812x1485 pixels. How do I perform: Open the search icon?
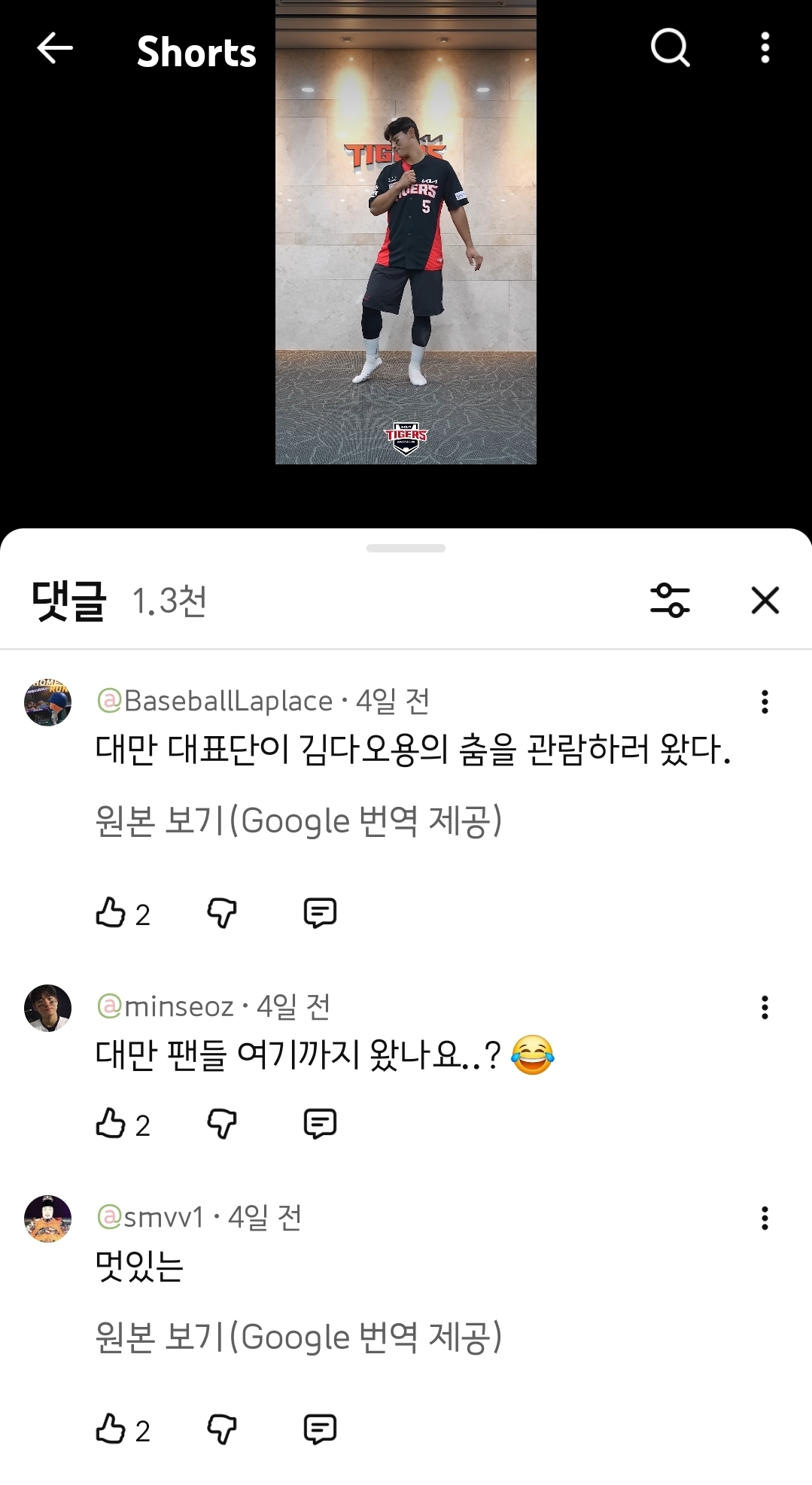[x=669, y=49]
